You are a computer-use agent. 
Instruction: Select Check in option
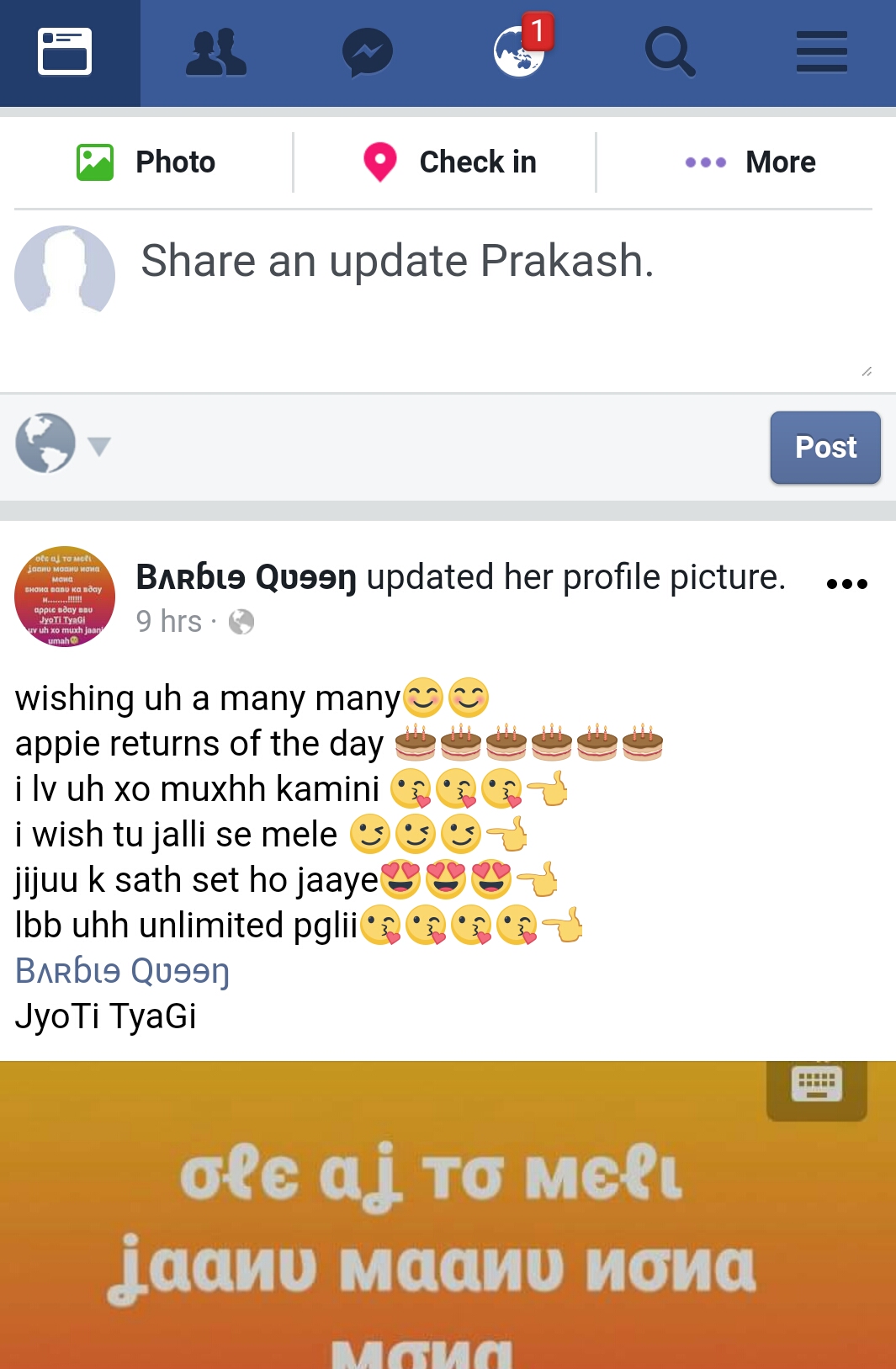pos(450,162)
